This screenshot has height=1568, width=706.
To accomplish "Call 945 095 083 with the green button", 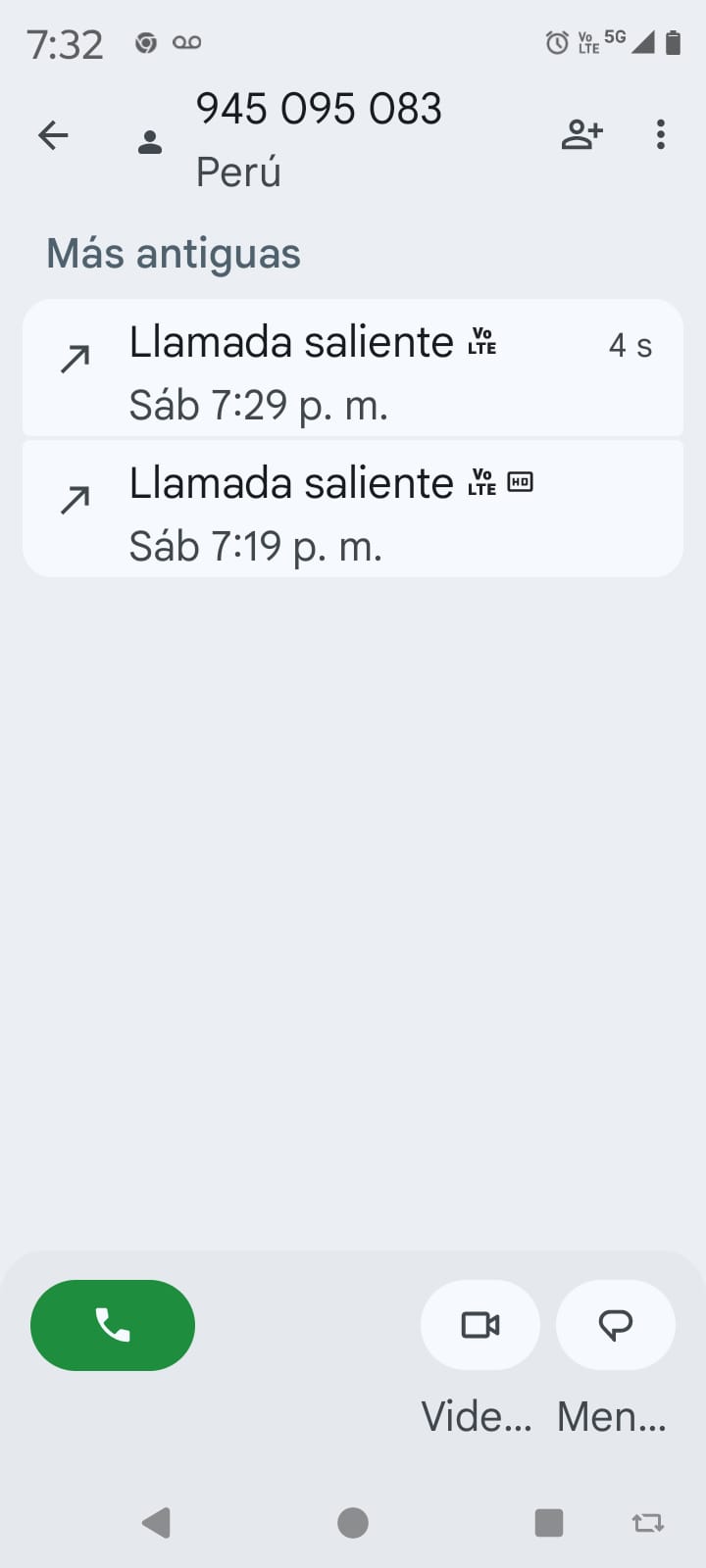I will pos(113,1325).
